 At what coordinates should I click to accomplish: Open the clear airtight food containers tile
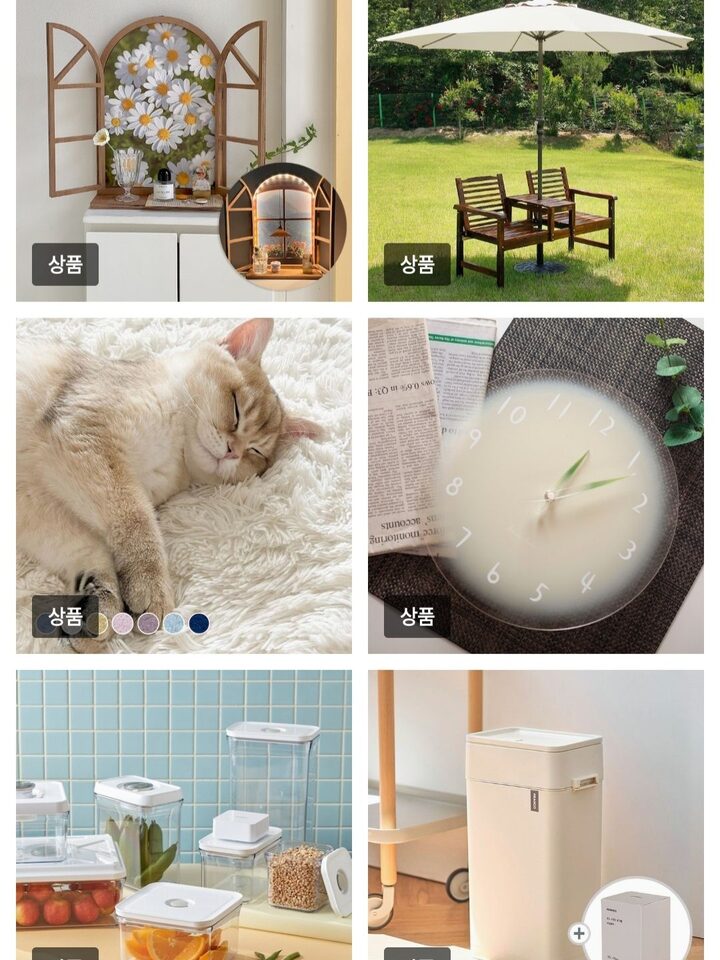coord(183,815)
